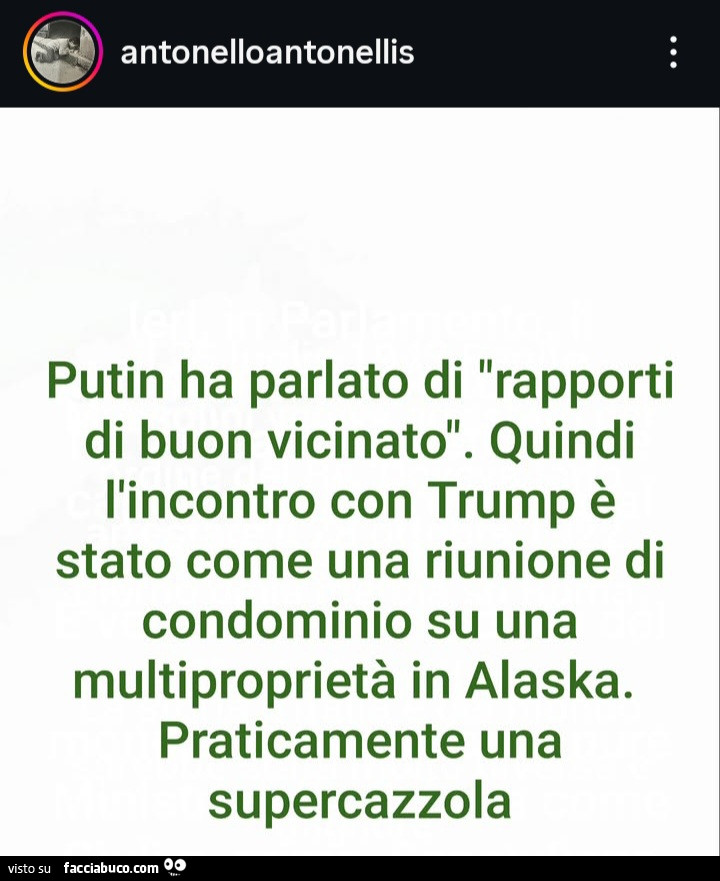Click the word 'supercazzola' in the post
720x881 pixels.
pos(360,802)
